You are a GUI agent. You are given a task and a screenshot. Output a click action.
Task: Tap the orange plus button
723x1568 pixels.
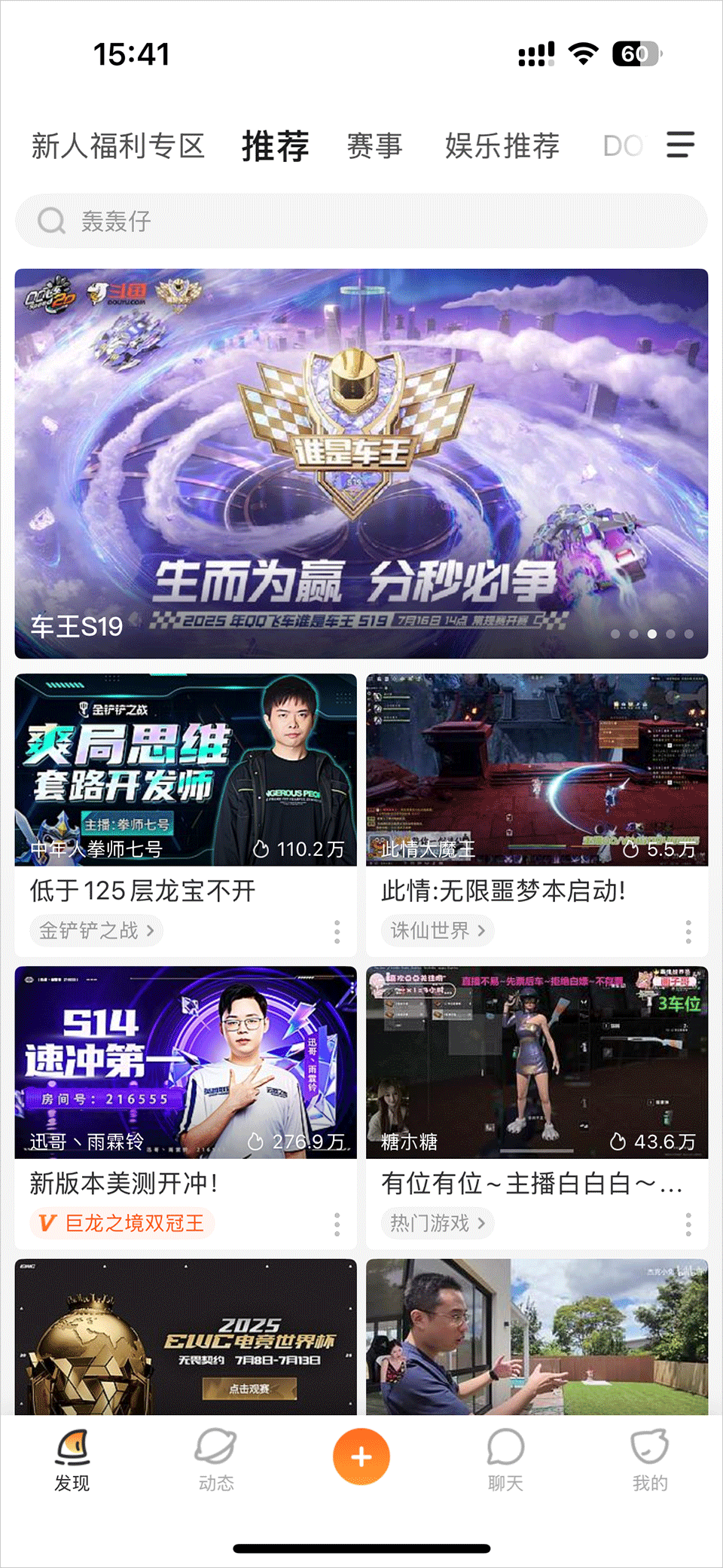coord(361,1456)
